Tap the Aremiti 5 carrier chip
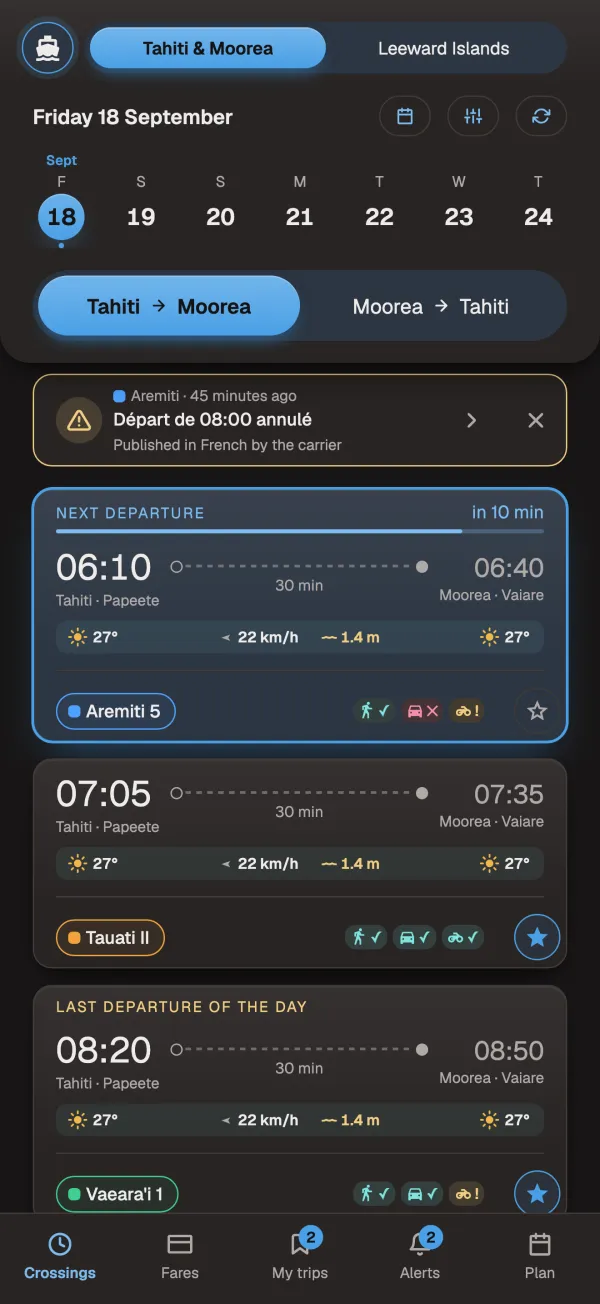Screen dimensions: 600x1304 point(116,712)
